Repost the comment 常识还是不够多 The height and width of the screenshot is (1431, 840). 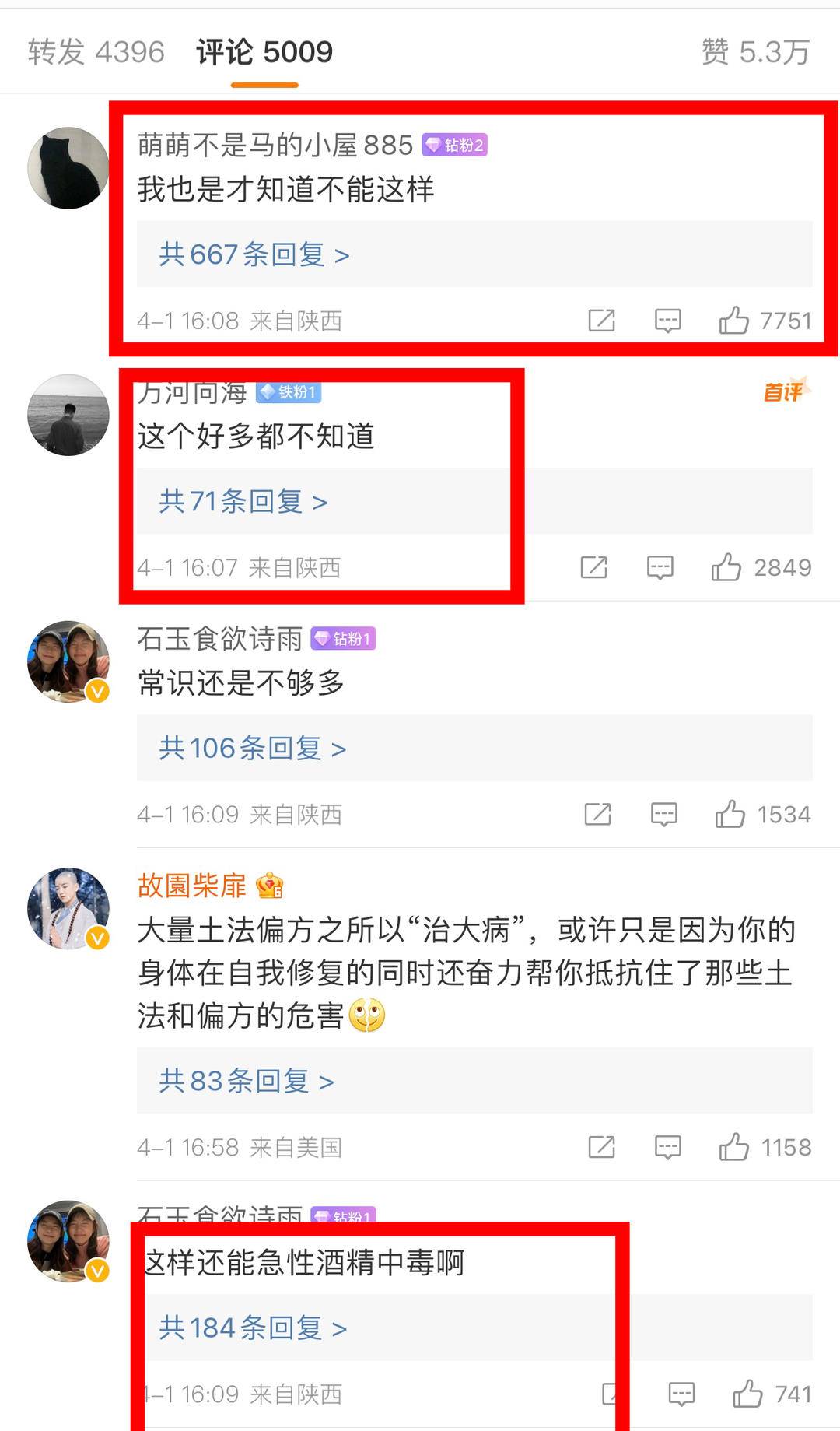click(597, 815)
